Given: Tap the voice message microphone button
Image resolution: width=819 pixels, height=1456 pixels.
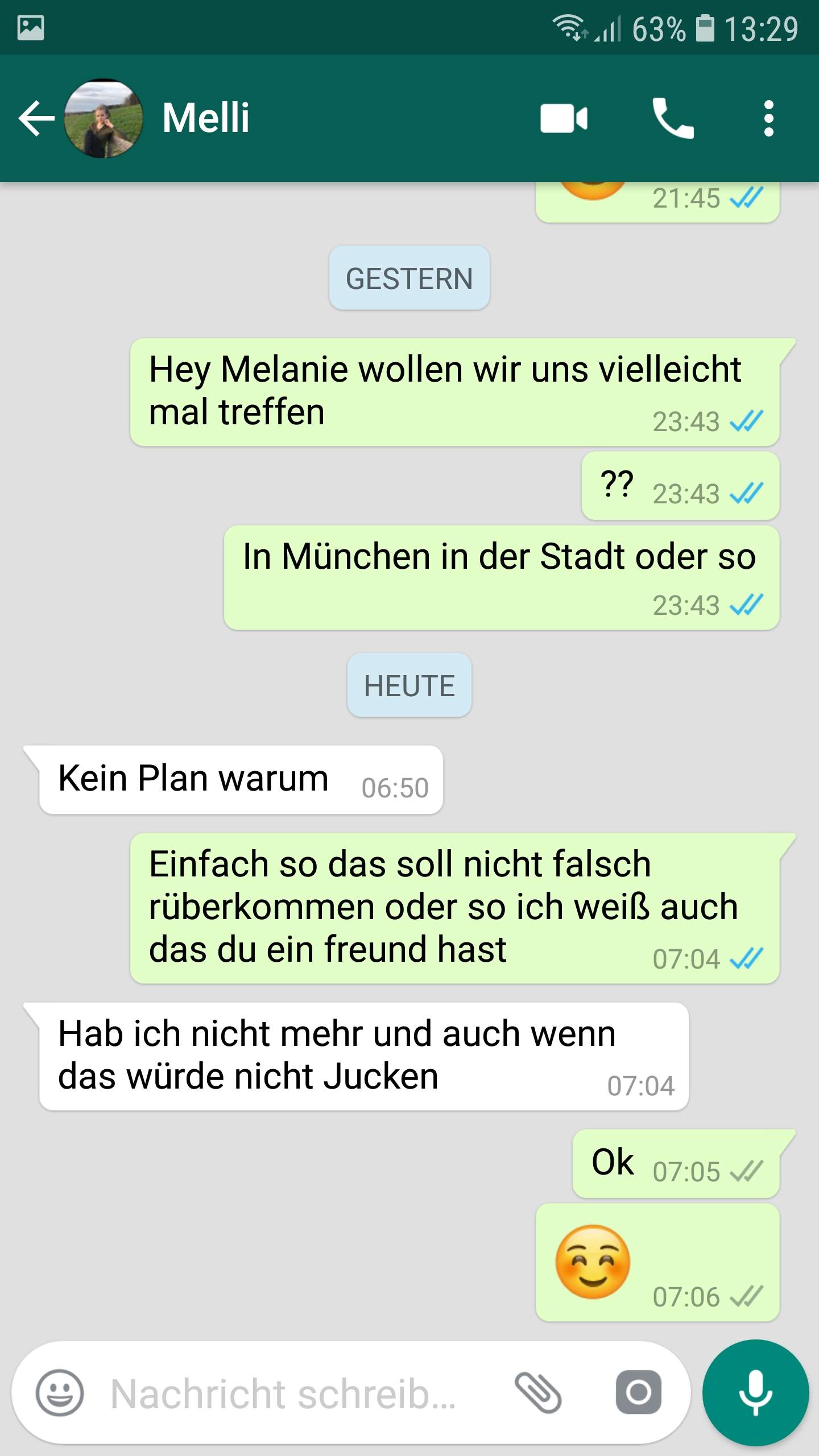Looking at the screenshot, I should point(755,1393).
